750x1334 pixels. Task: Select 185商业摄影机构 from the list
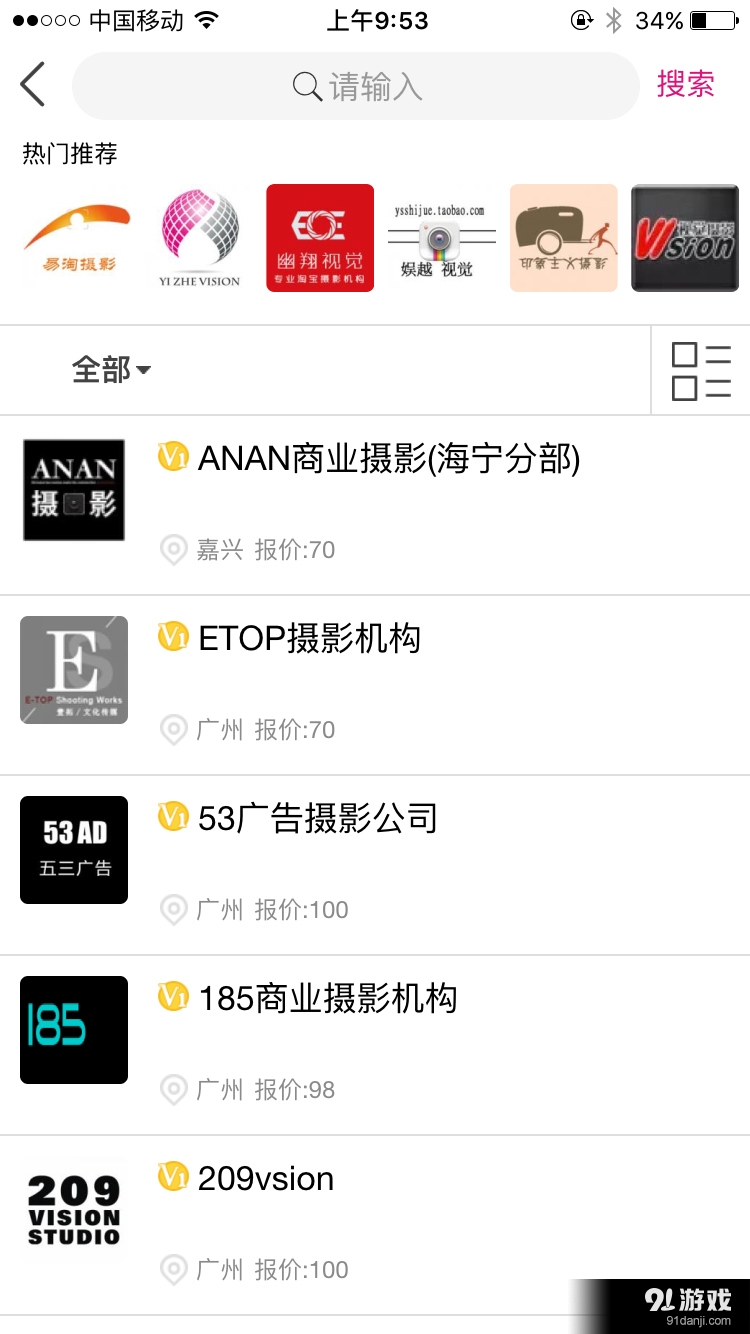coord(327,999)
